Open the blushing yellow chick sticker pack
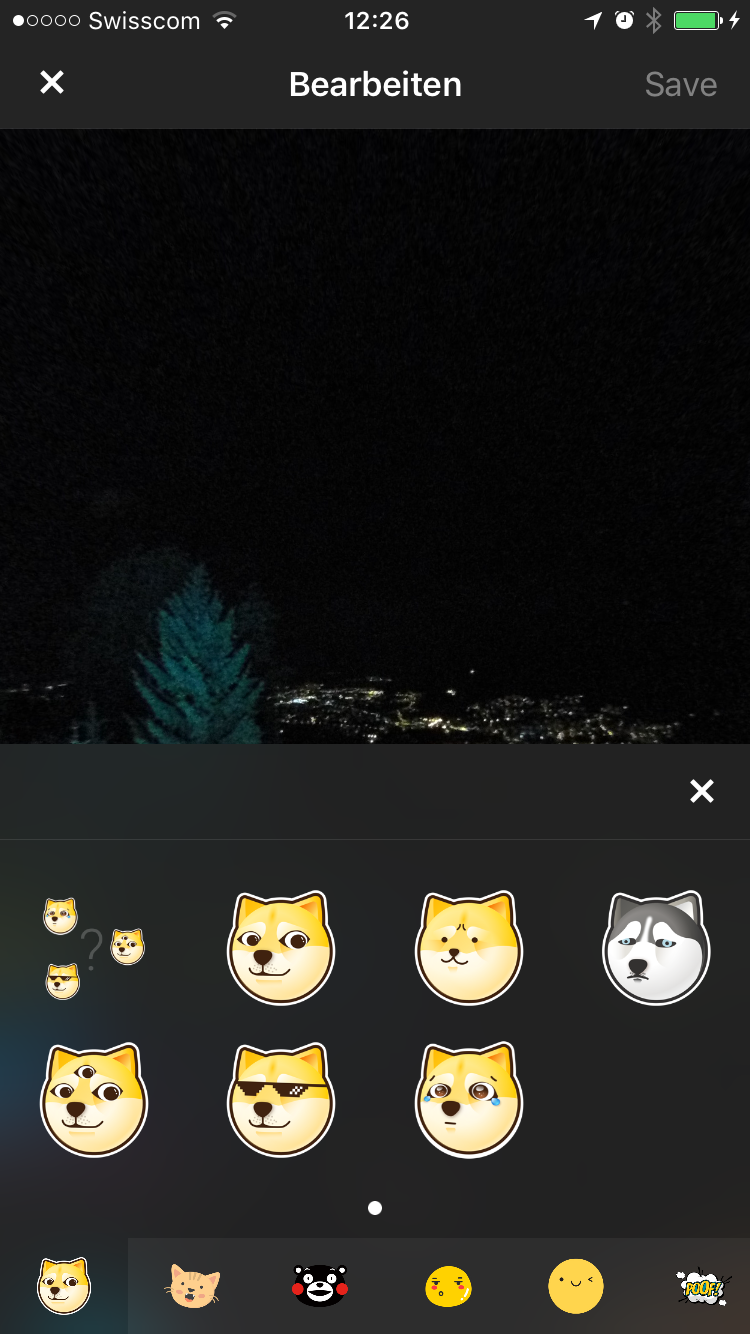Image resolution: width=750 pixels, height=1334 pixels. click(448, 1286)
